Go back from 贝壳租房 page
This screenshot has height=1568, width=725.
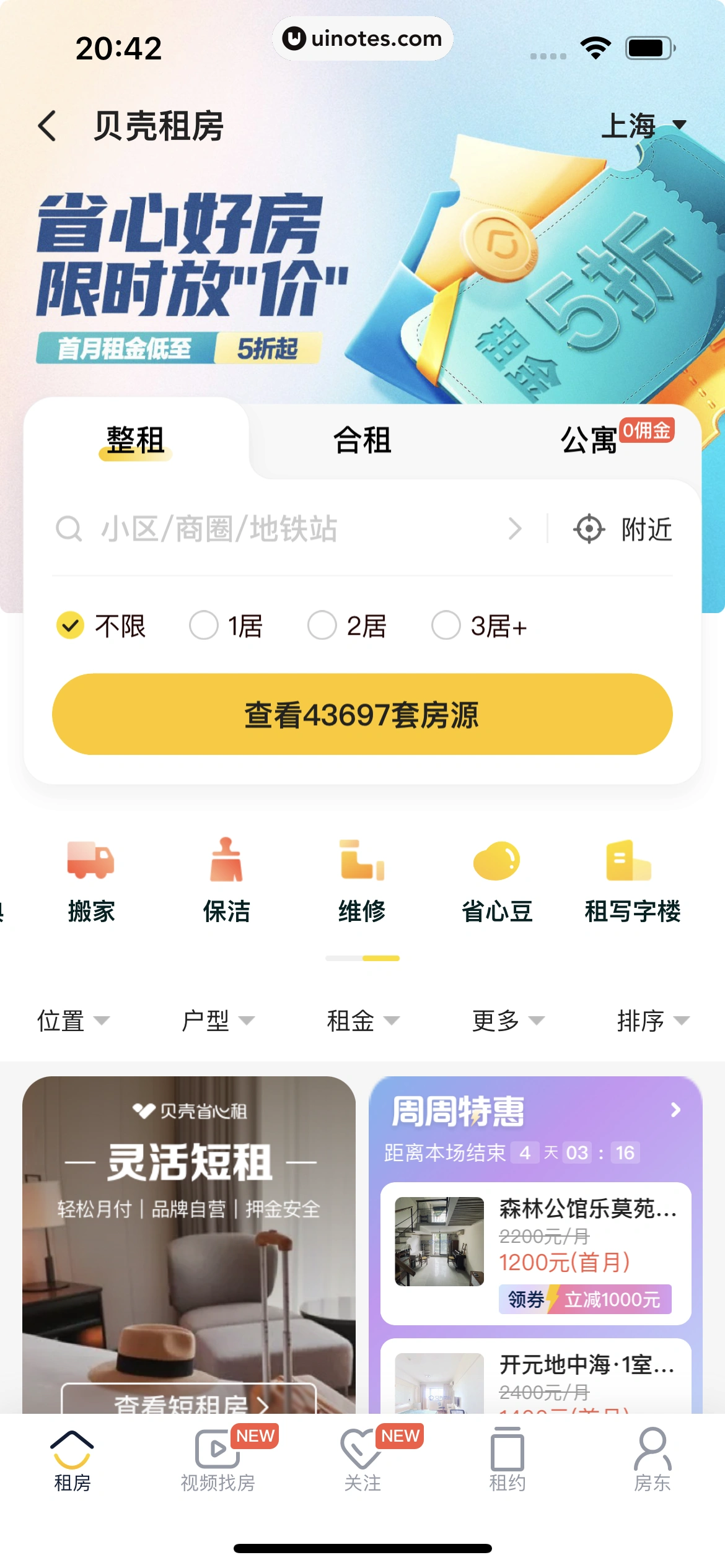[x=48, y=126]
